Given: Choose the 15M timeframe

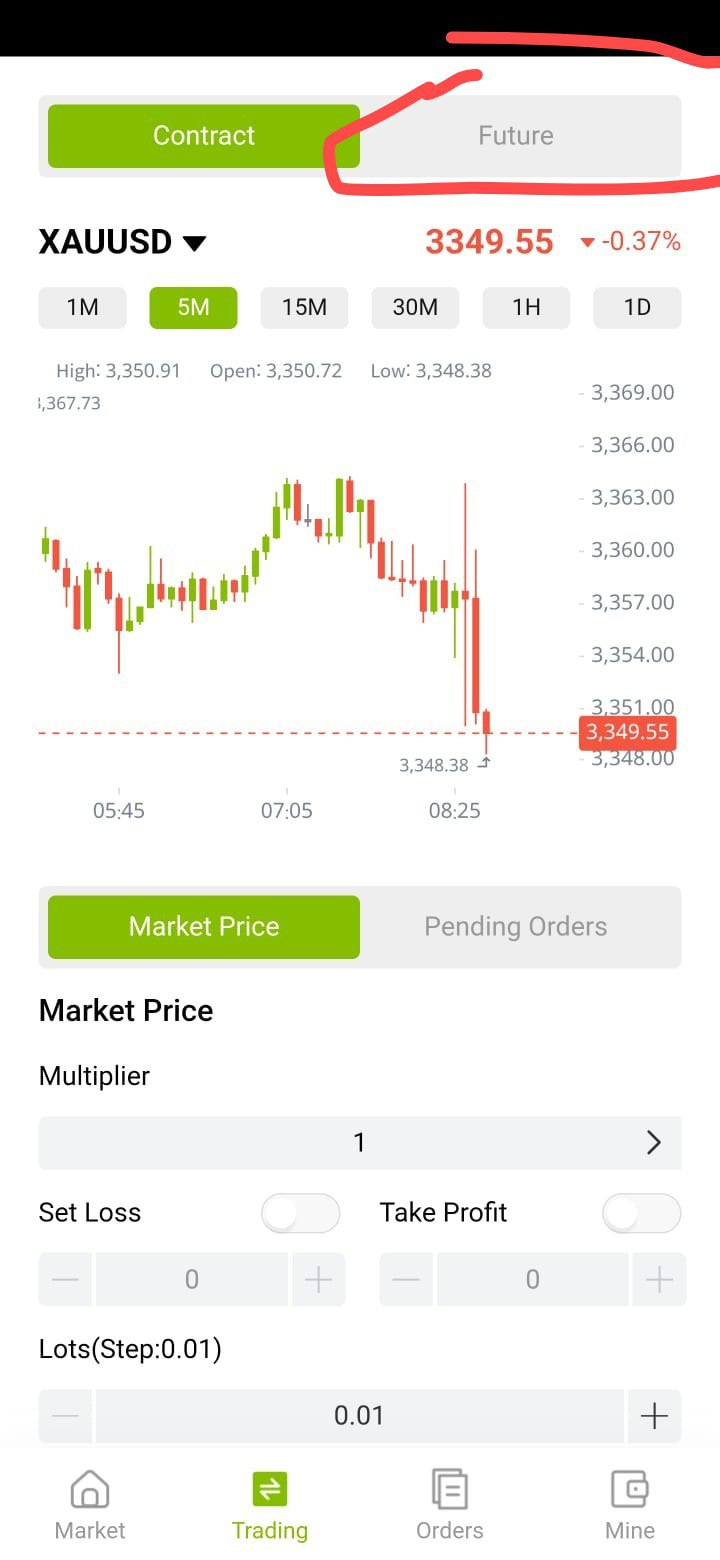Looking at the screenshot, I should click(305, 308).
